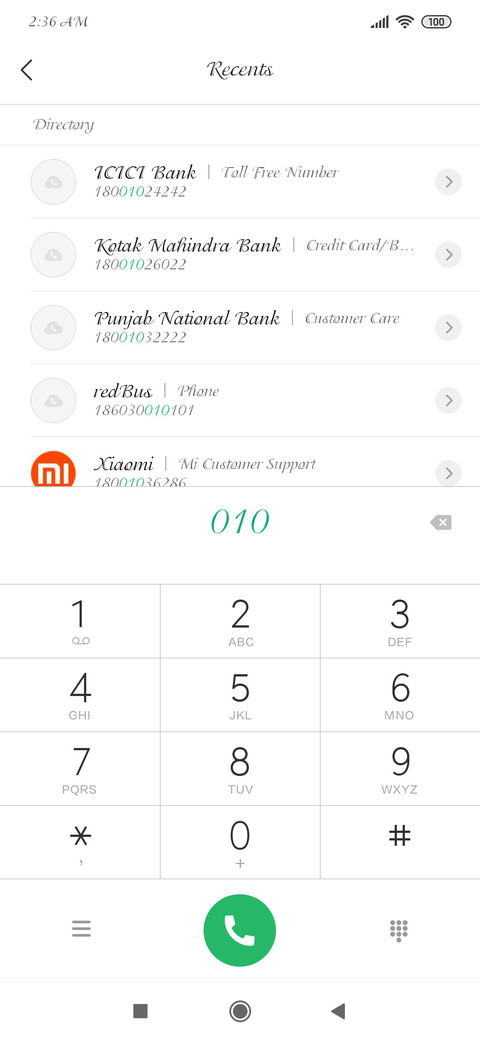Tap the 9 WXYZ key
This screenshot has height=1040, width=480.
pos(400,769)
